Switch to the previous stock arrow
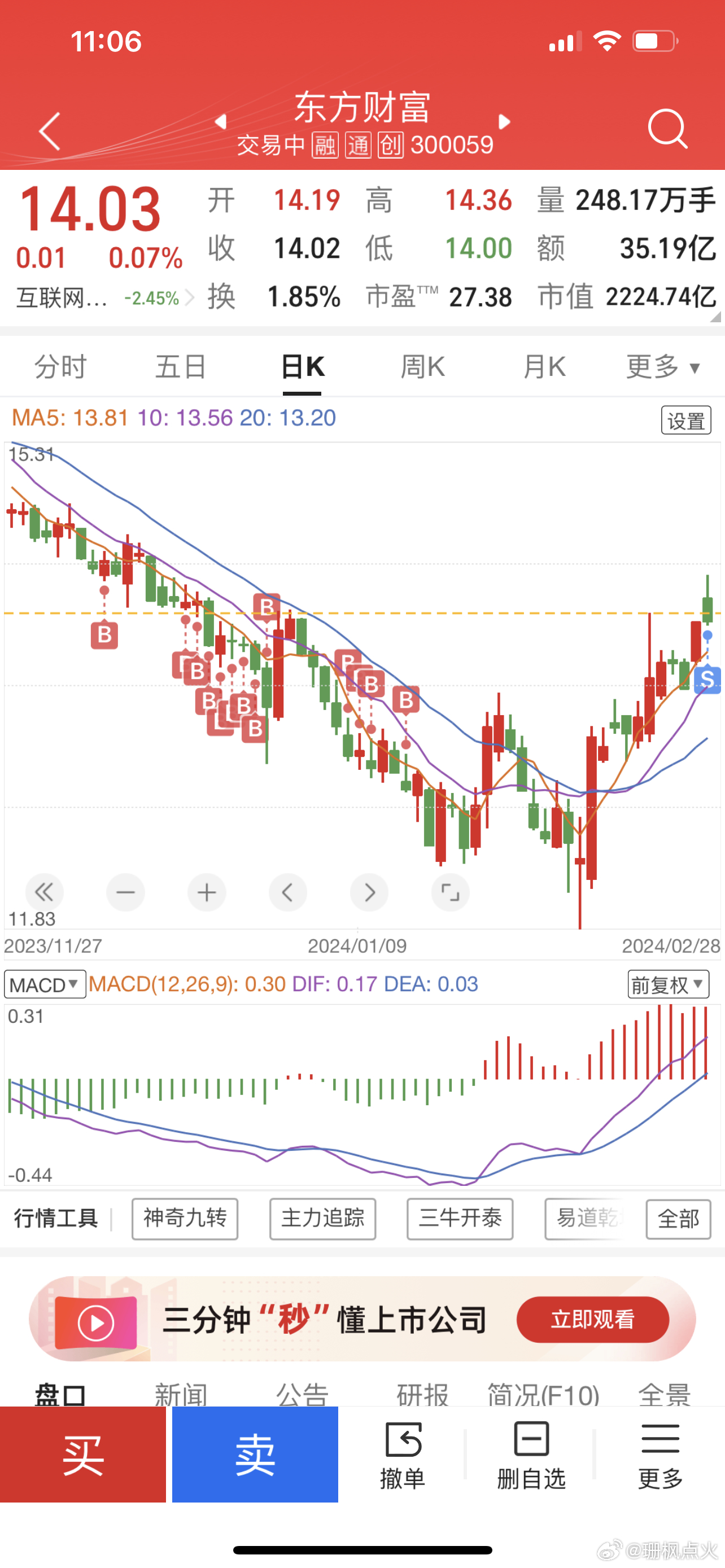 pos(221,122)
